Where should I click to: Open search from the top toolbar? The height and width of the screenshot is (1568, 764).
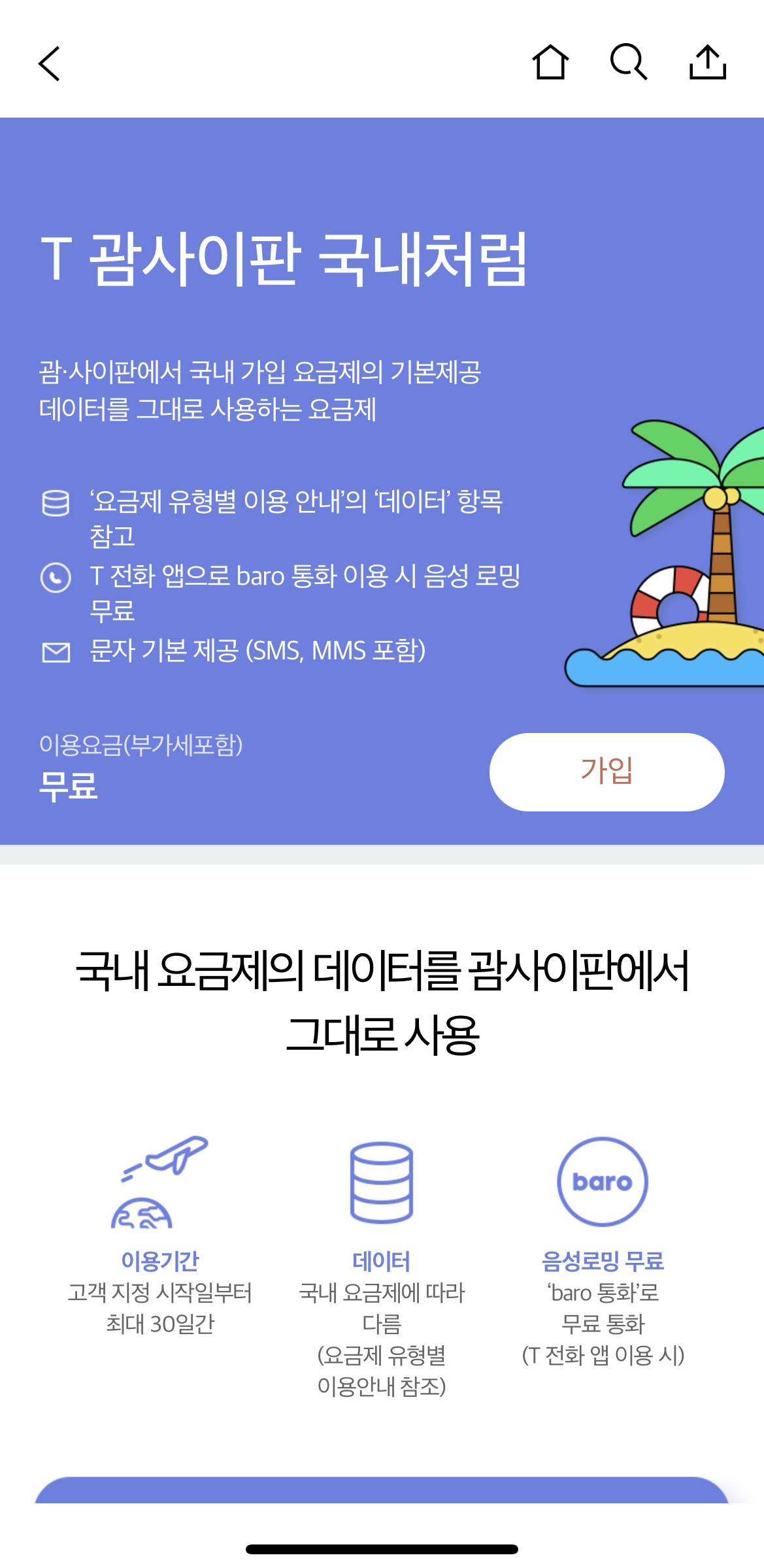point(629,63)
